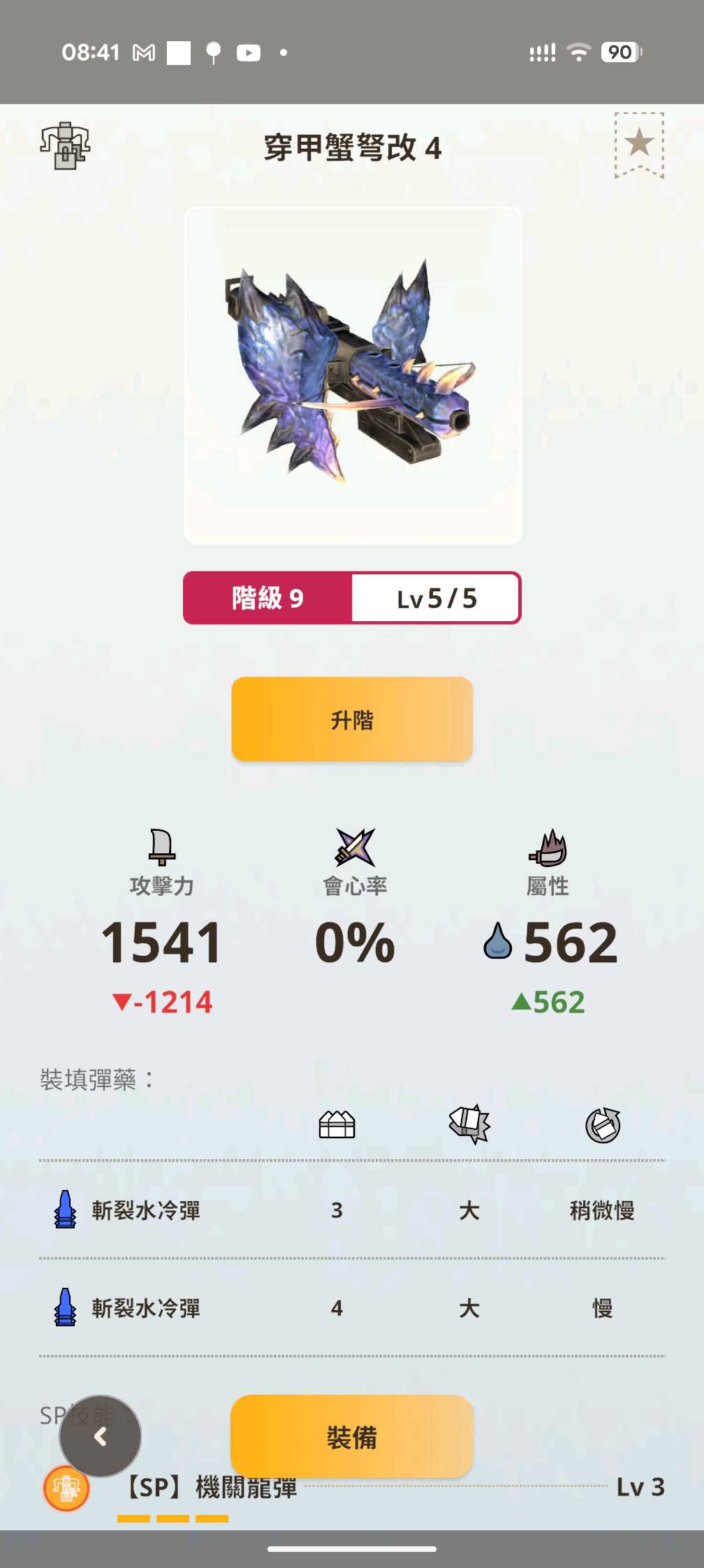This screenshot has height=1568, width=704.
Task: Go back using the round arrow button
Action: pyautogui.click(x=101, y=1437)
